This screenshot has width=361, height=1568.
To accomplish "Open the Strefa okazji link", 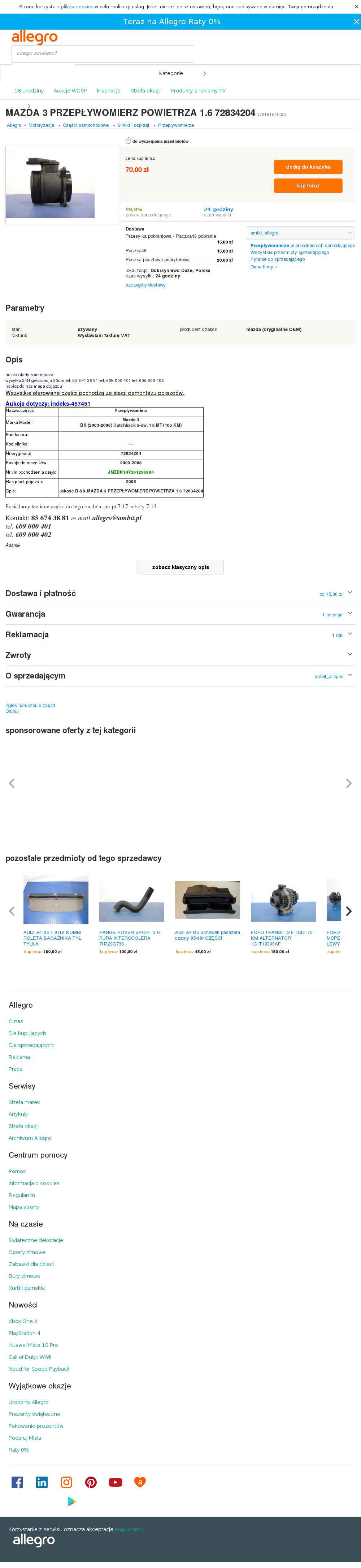I will coord(145,91).
